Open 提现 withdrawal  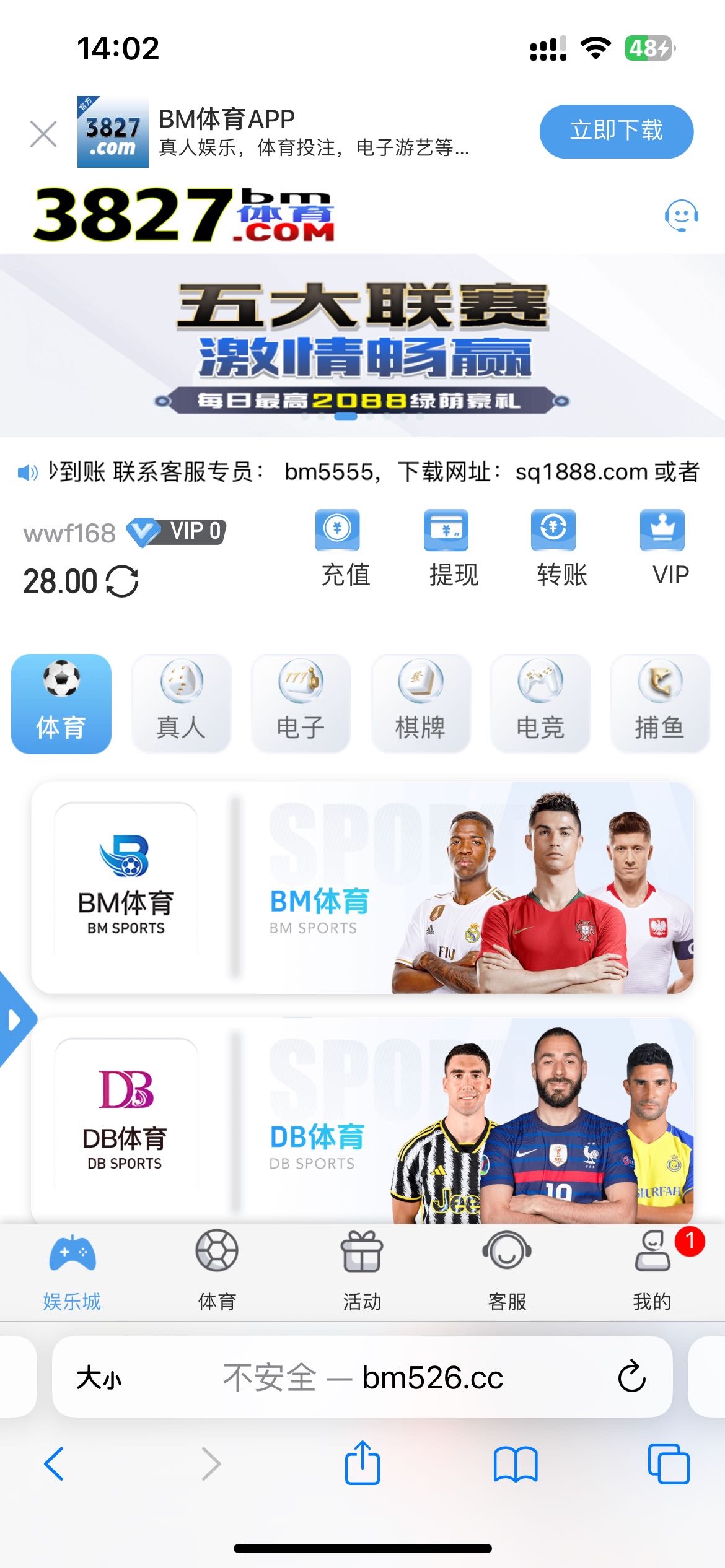pos(447,548)
